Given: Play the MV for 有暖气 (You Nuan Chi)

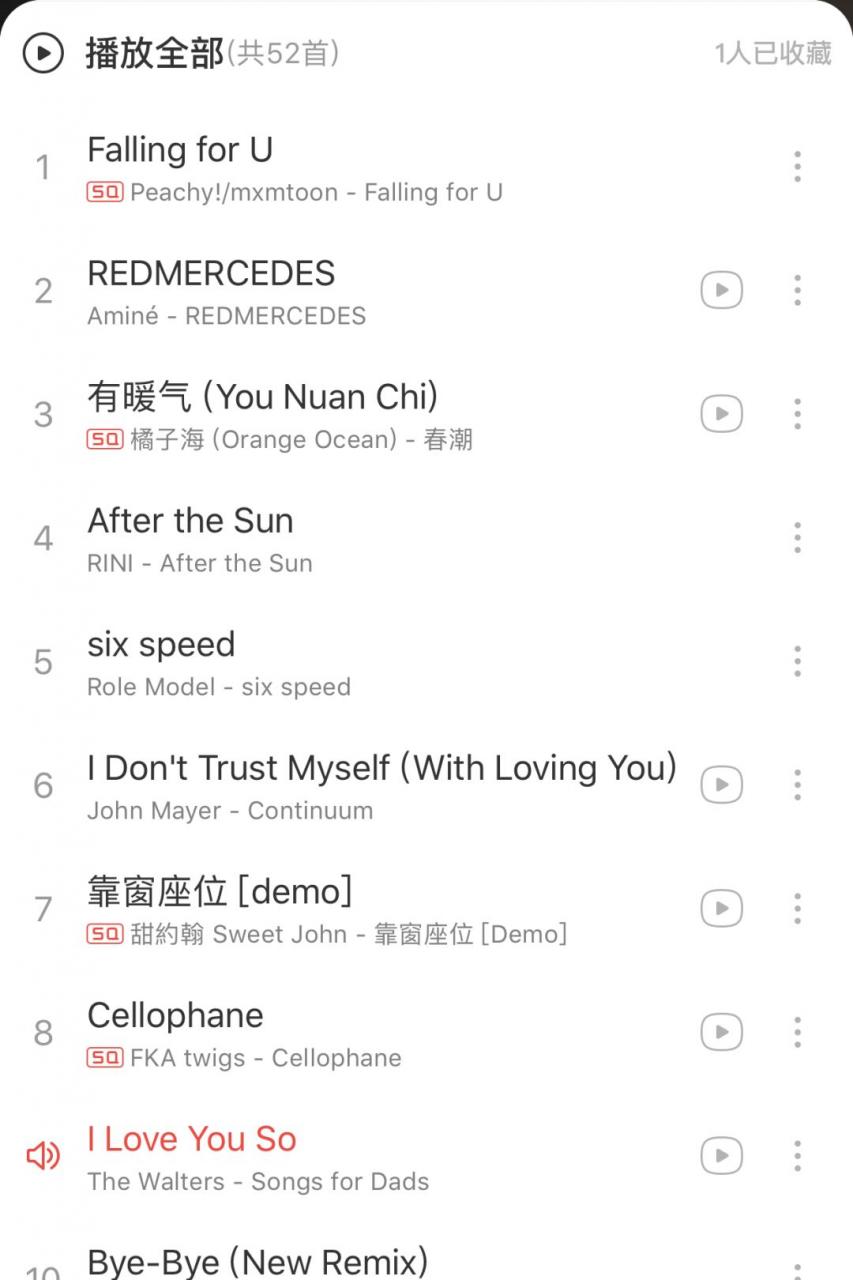Looking at the screenshot, I should (x=721, y=413).
